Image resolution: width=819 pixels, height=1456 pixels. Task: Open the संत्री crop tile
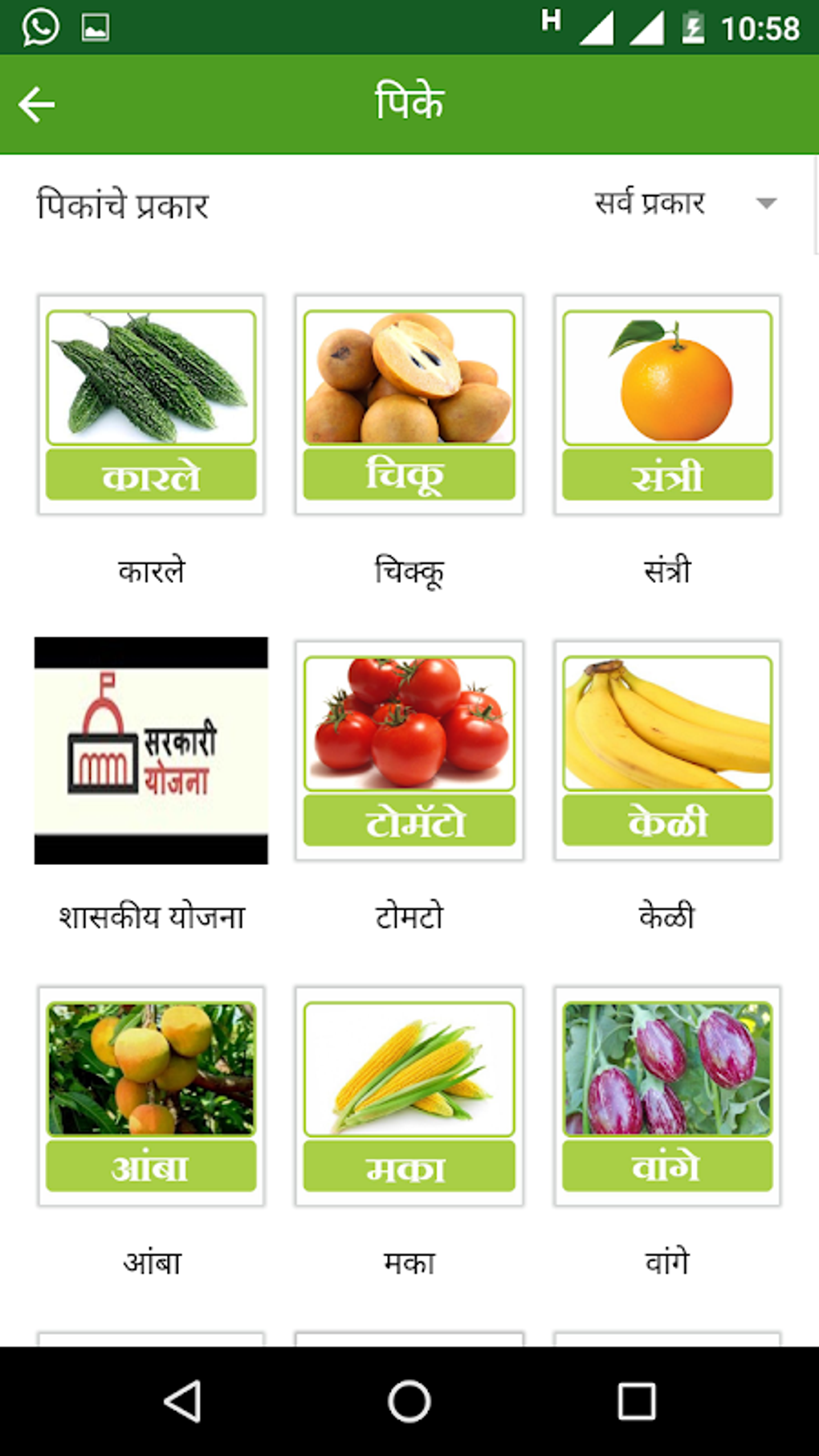click(666, 404)
